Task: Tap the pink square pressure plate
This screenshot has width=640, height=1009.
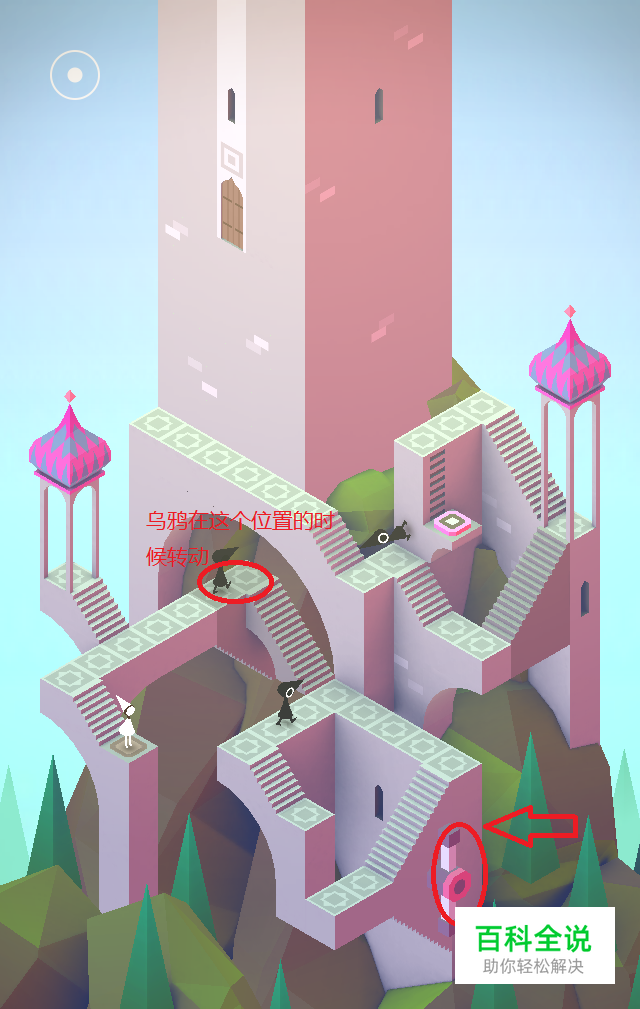Action: (452, 522)
